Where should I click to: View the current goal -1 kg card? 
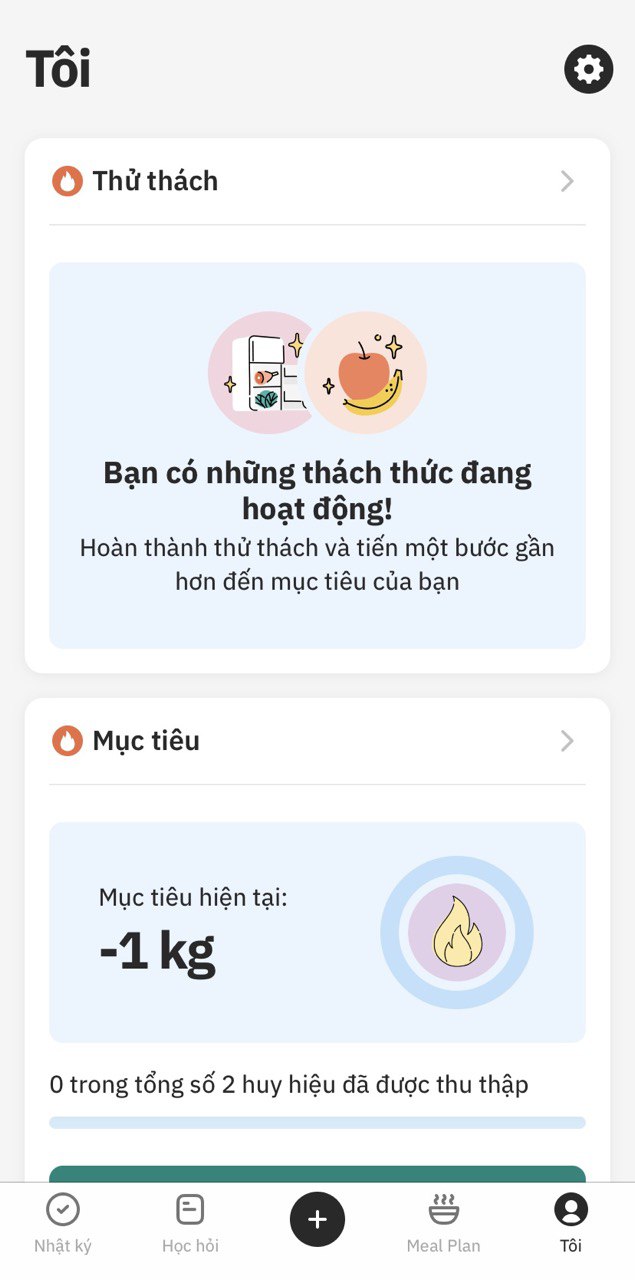pyautogui.click(x=317, y=932)
